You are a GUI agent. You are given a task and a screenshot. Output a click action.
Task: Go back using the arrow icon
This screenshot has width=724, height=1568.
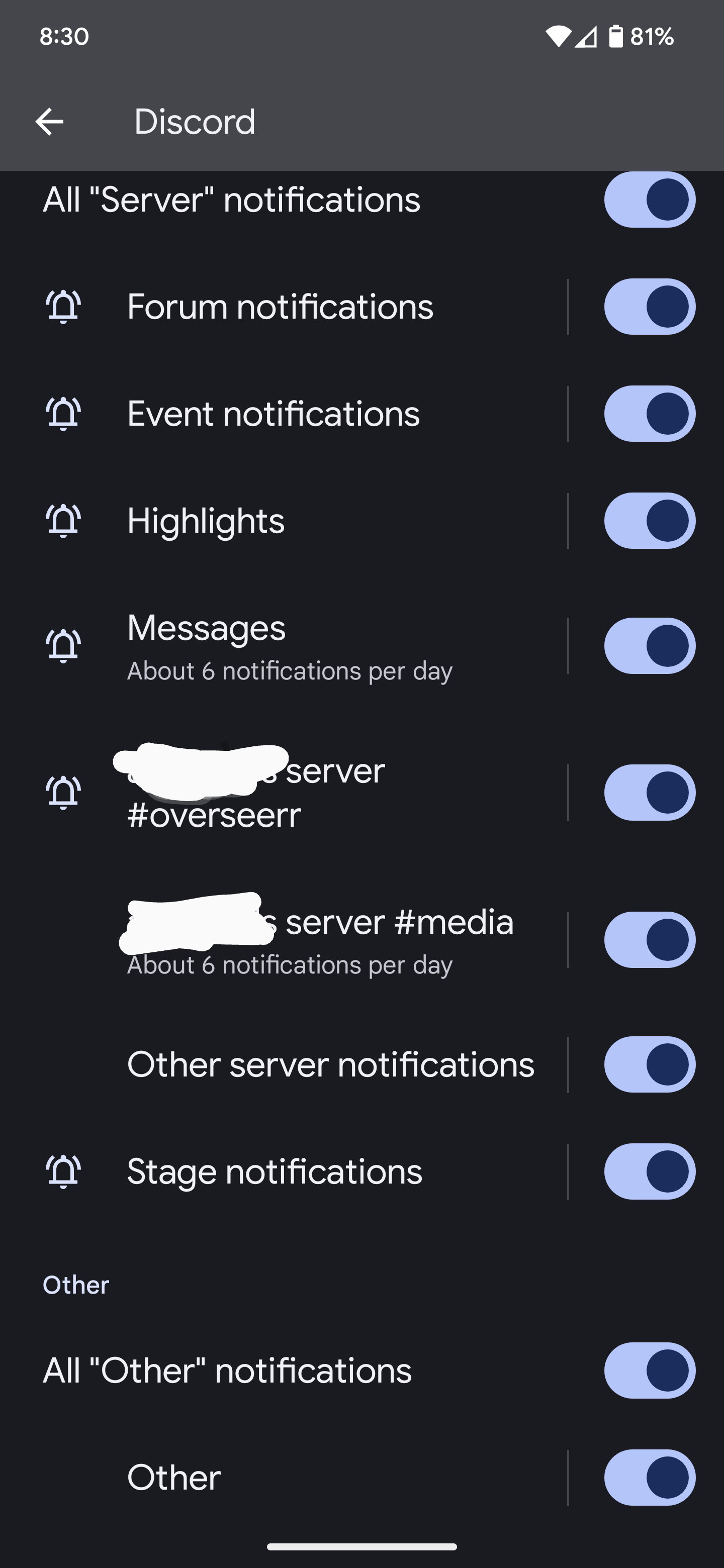[x=49, y=122]
